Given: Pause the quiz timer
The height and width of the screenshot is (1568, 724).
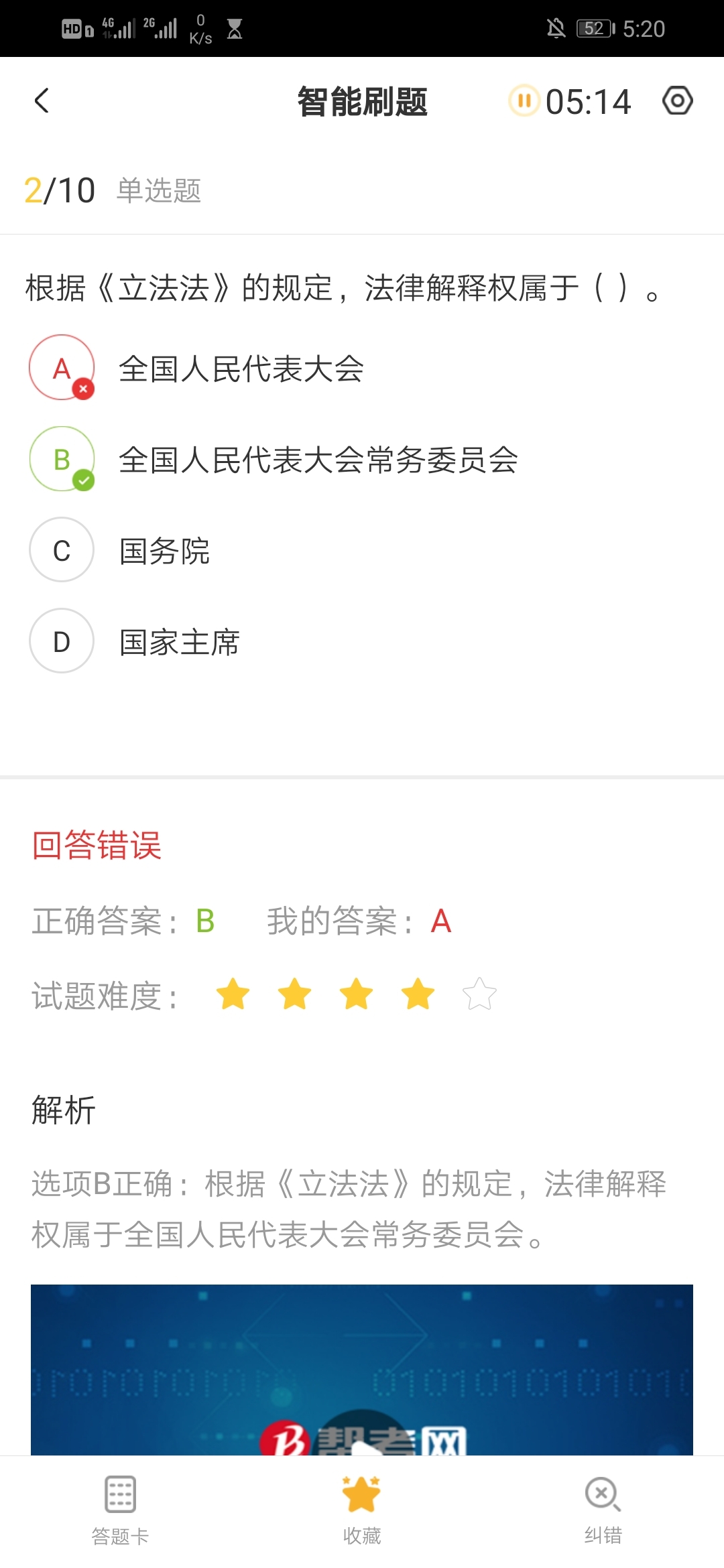Looking at the screenshot, I should (524, 101).
